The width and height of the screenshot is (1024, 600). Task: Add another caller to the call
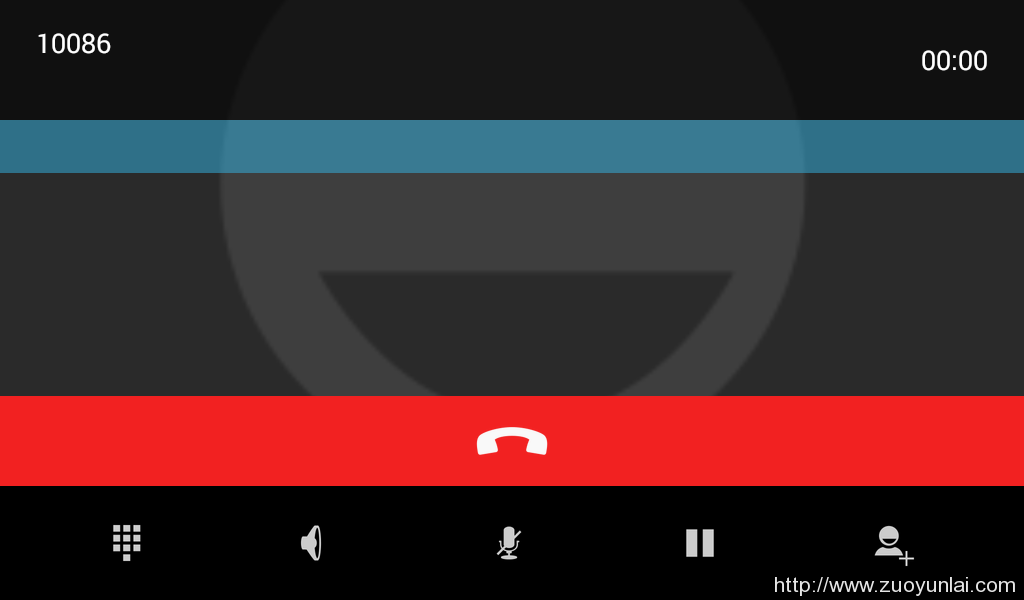tap(892, 544)
